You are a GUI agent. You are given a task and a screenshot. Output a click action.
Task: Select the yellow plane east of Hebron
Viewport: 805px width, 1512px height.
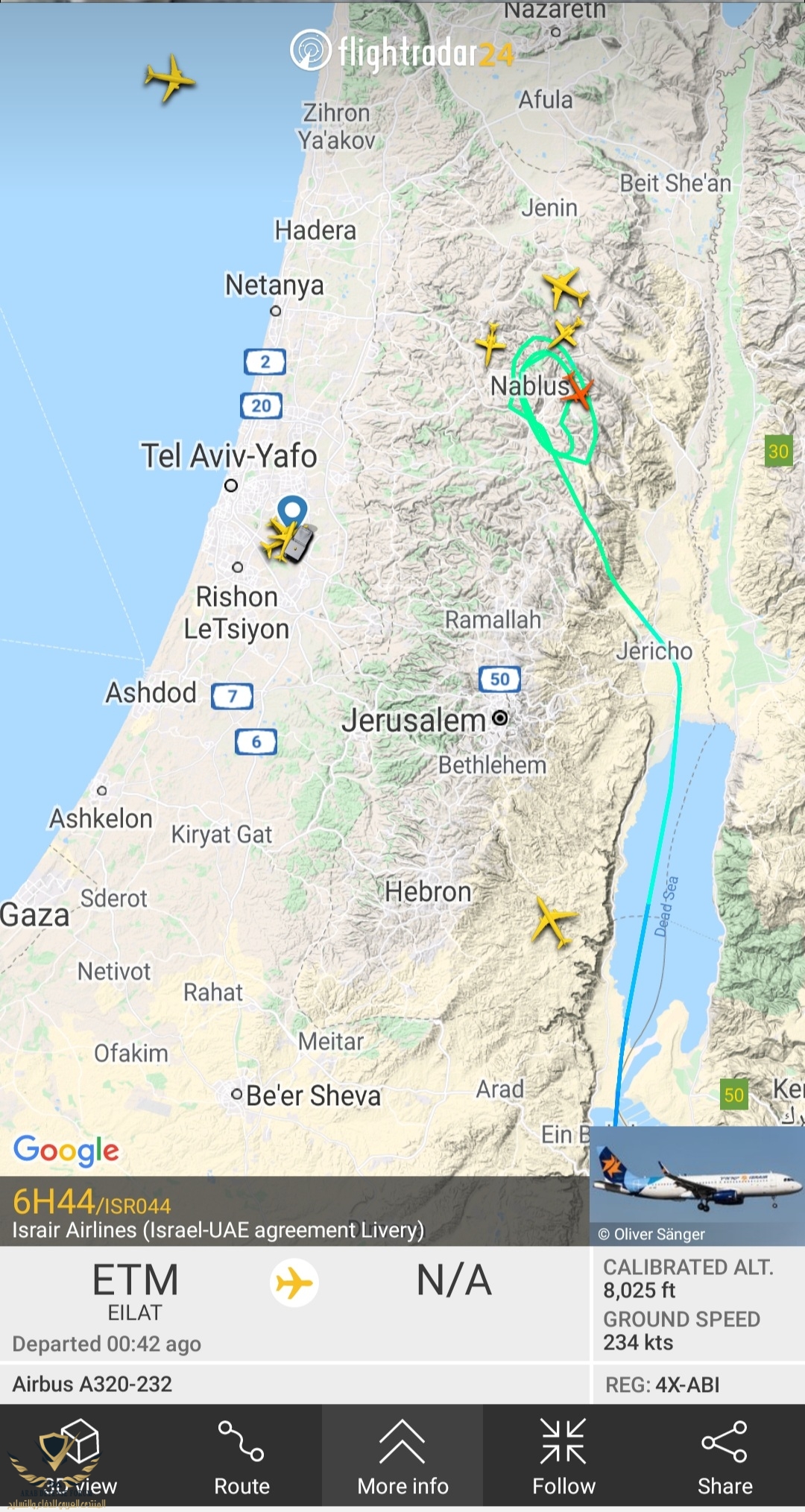[x=553, y=921]
